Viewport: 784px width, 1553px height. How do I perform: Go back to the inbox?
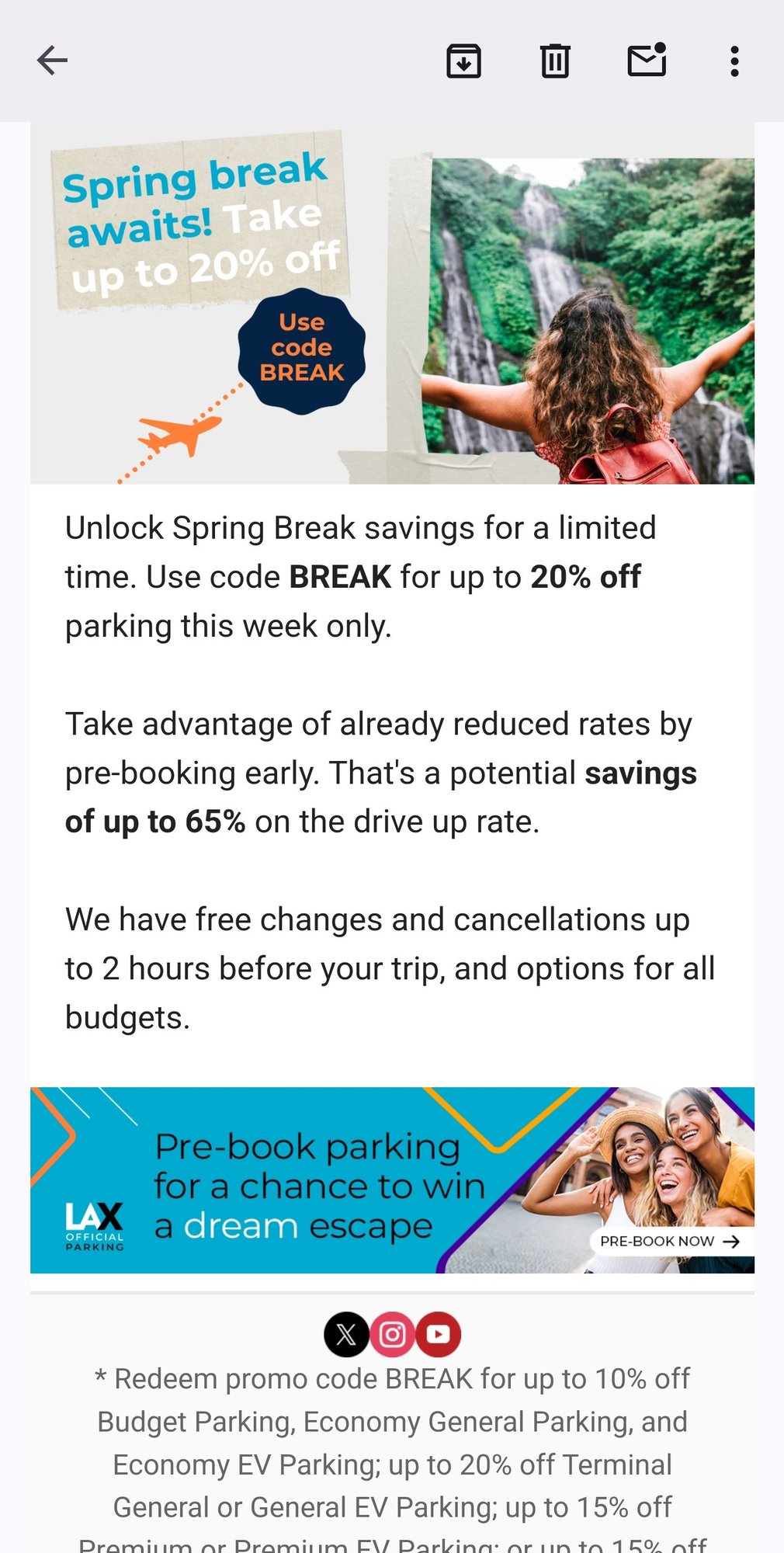pyautogui.click(x=52, y=61)
